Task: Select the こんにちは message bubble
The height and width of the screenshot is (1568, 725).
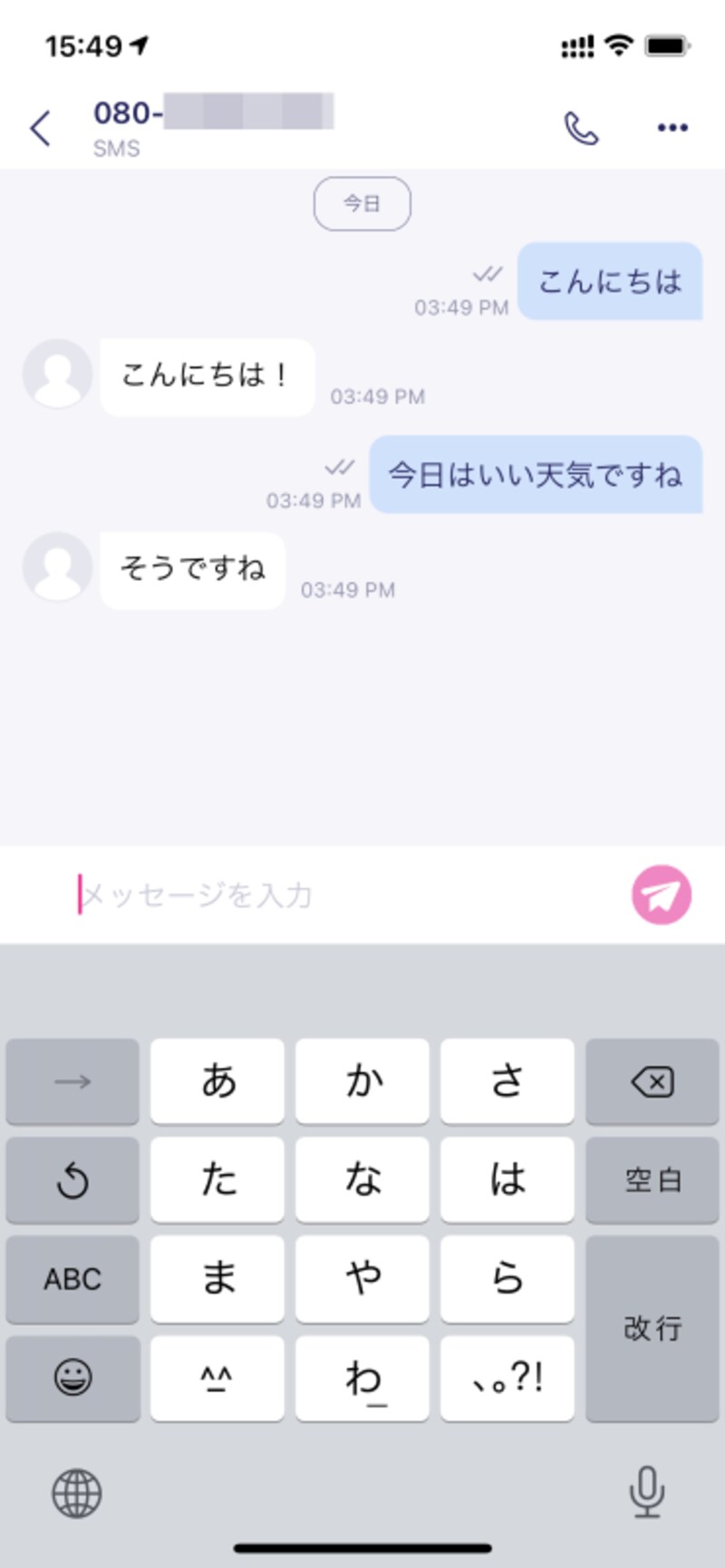Action: click(610, 283)
